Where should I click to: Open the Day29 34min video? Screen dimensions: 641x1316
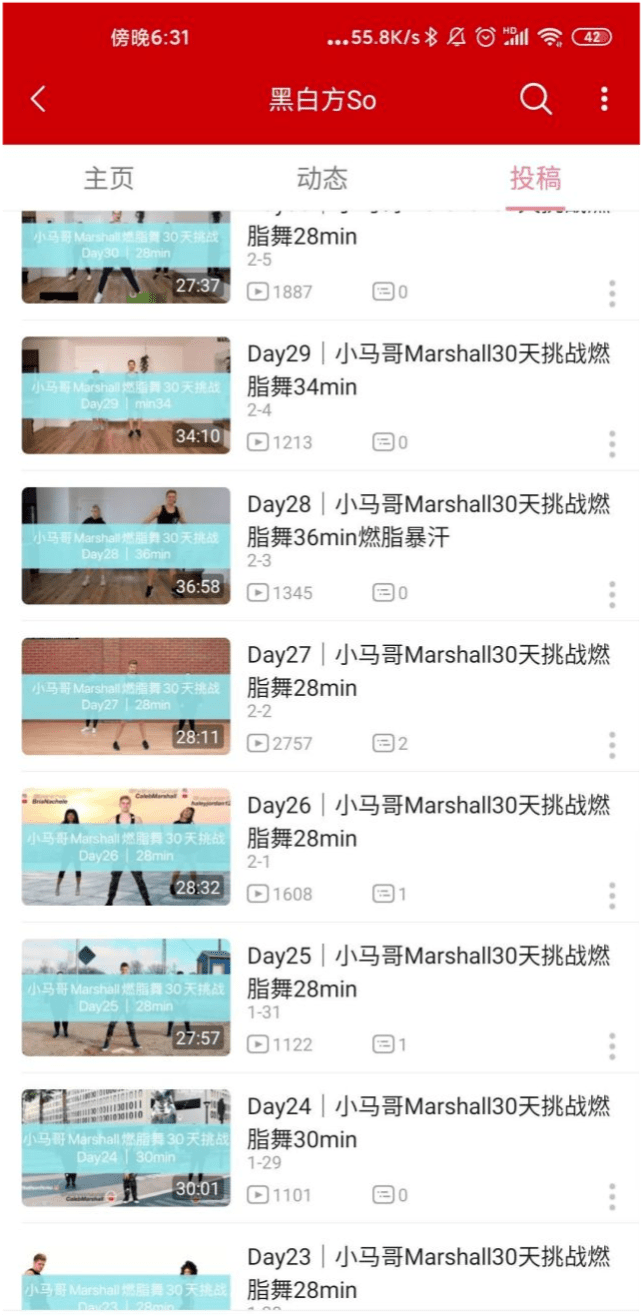(x=428, y=370)
